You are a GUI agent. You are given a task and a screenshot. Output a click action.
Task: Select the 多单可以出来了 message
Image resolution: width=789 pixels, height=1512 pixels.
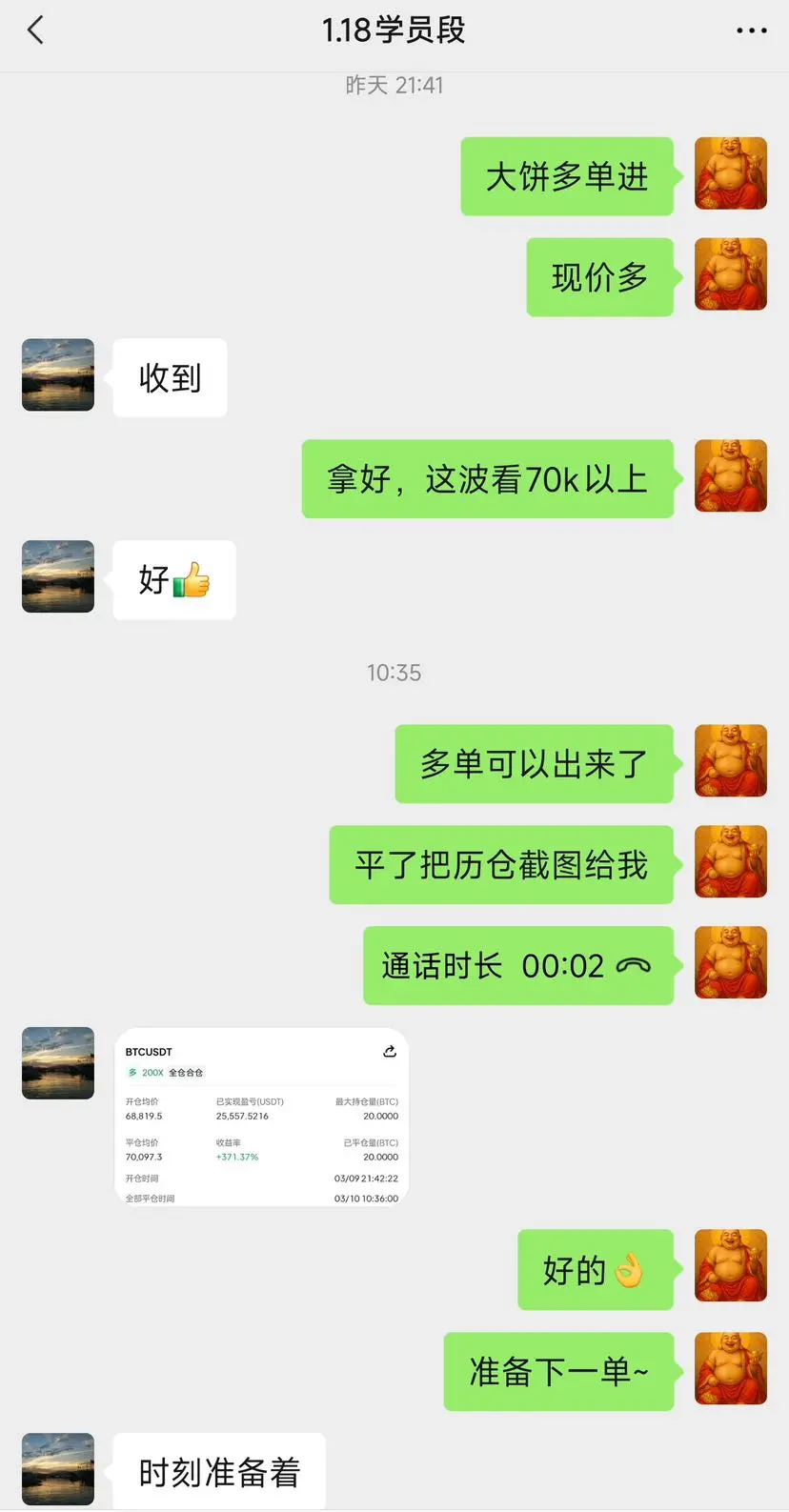(534, 763)
